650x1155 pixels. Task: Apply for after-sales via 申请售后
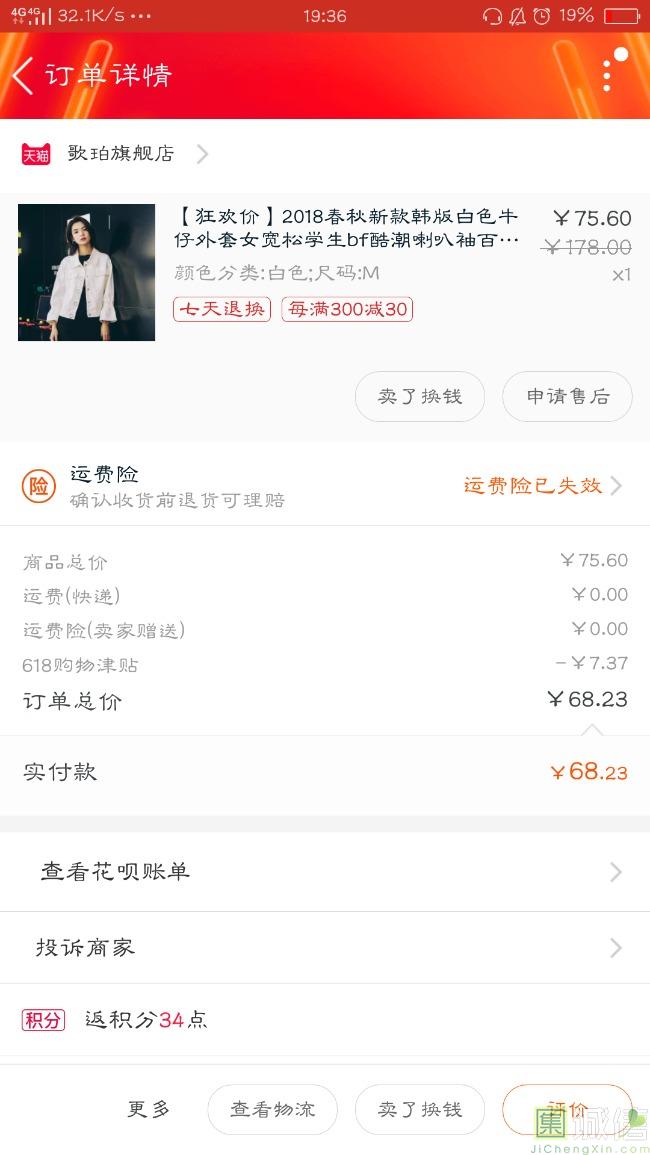click(x=567, y=396)
